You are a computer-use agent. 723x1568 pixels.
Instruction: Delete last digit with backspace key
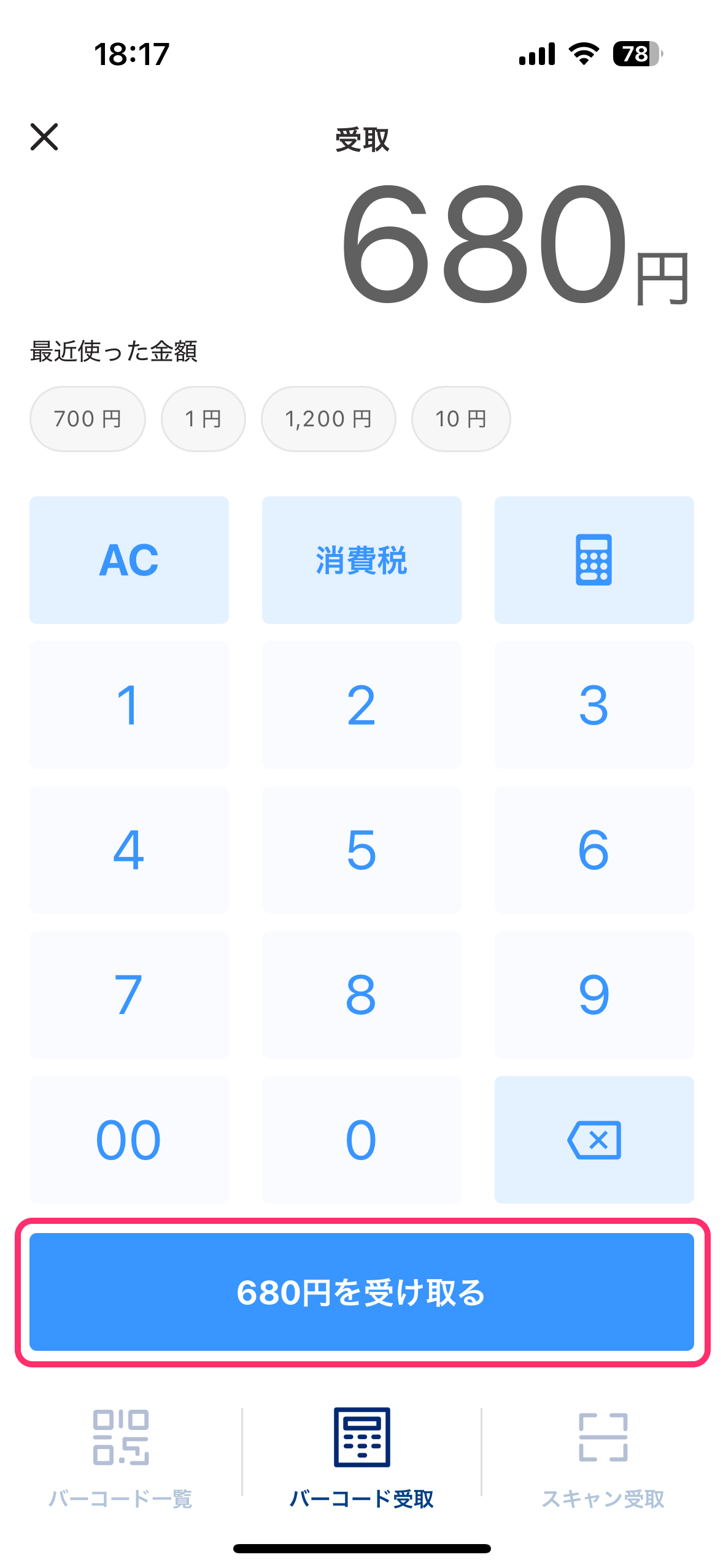[x=594, y=1140]
